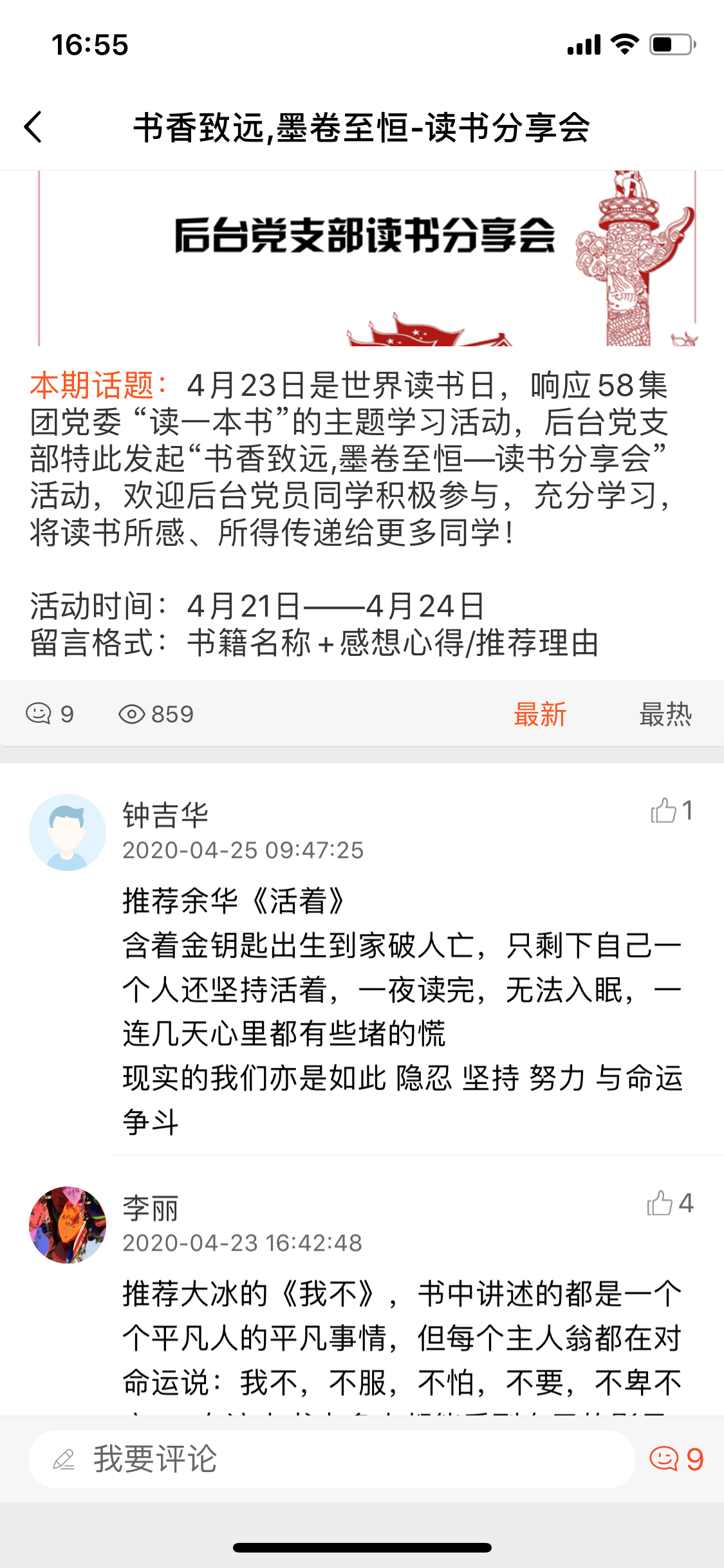Open 钟吉华's profile avatar
Image resolution: width=724 pixels, height=1568 pixels.
[x=68, y=832]
